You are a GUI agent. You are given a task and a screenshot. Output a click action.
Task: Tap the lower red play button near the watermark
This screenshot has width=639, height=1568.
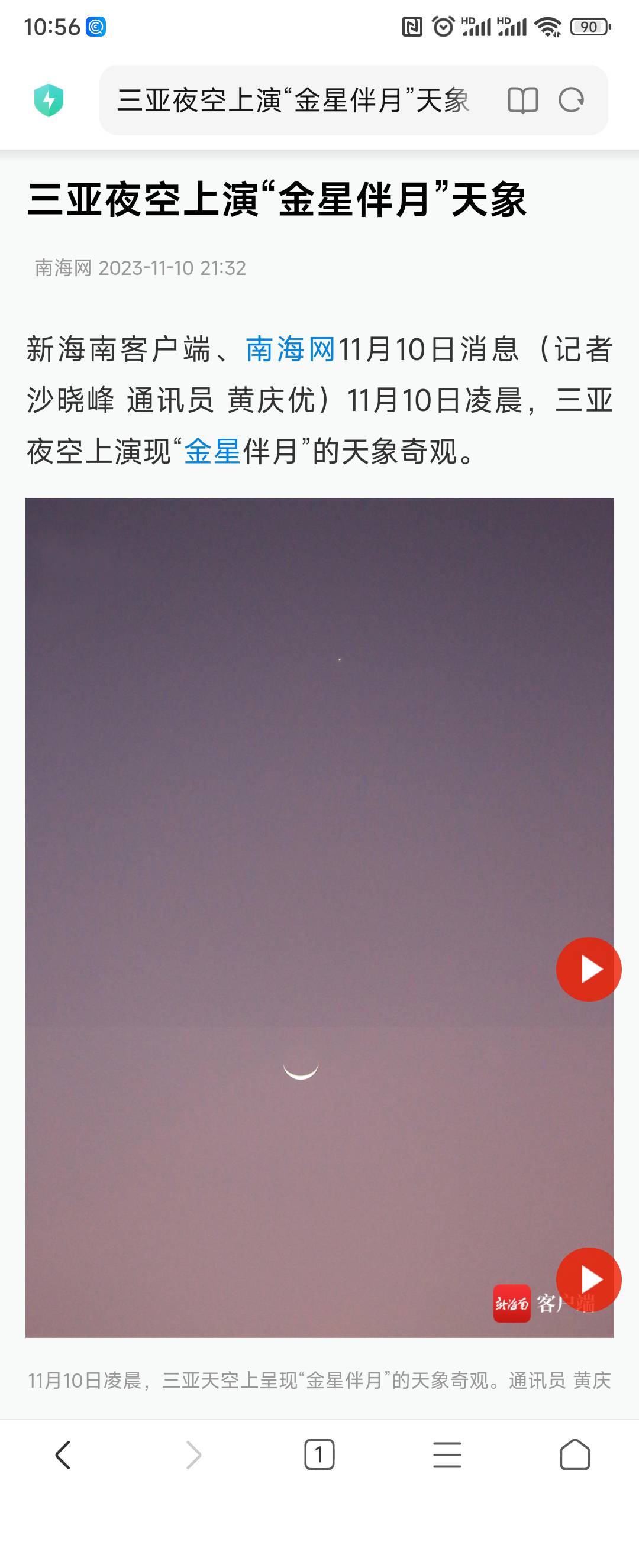(x=589, y=1279)
